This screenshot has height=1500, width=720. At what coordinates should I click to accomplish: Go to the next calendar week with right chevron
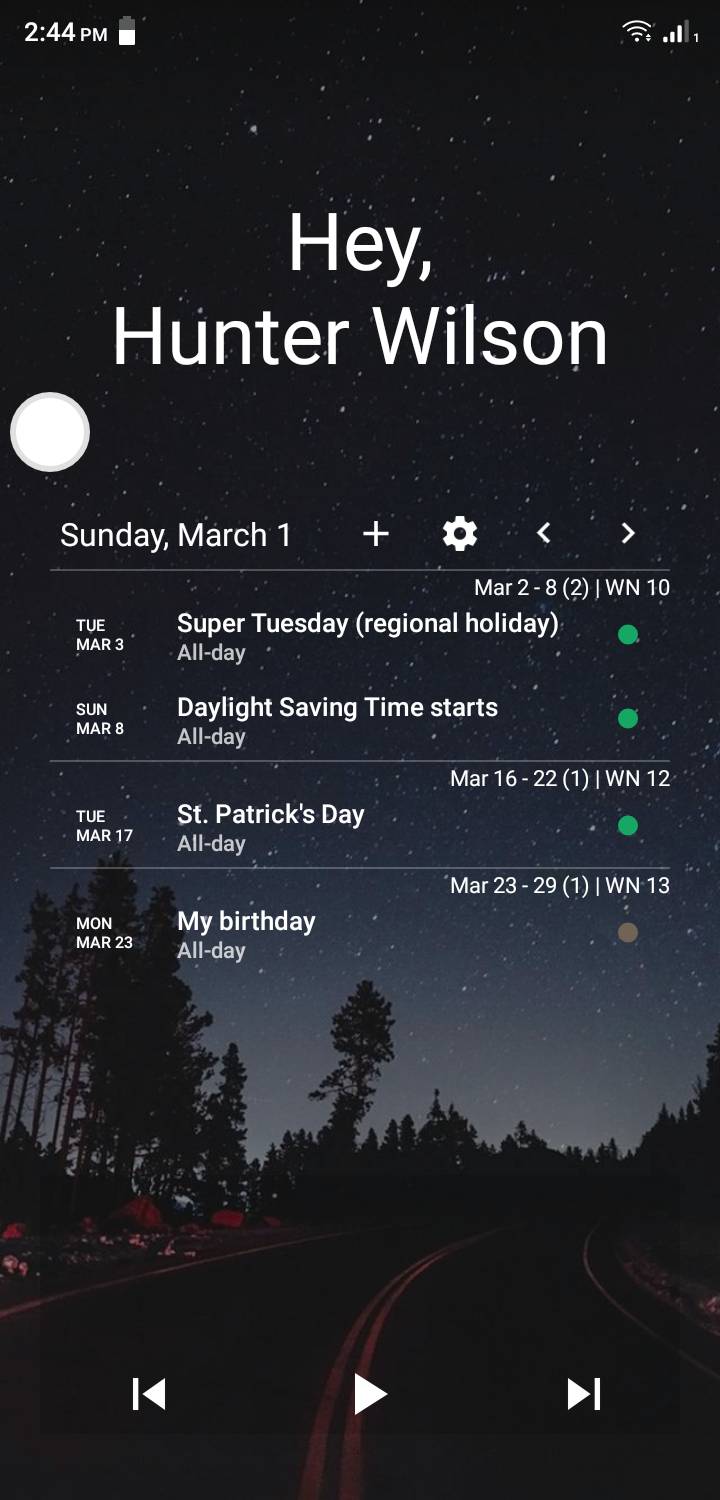(627, 533)
